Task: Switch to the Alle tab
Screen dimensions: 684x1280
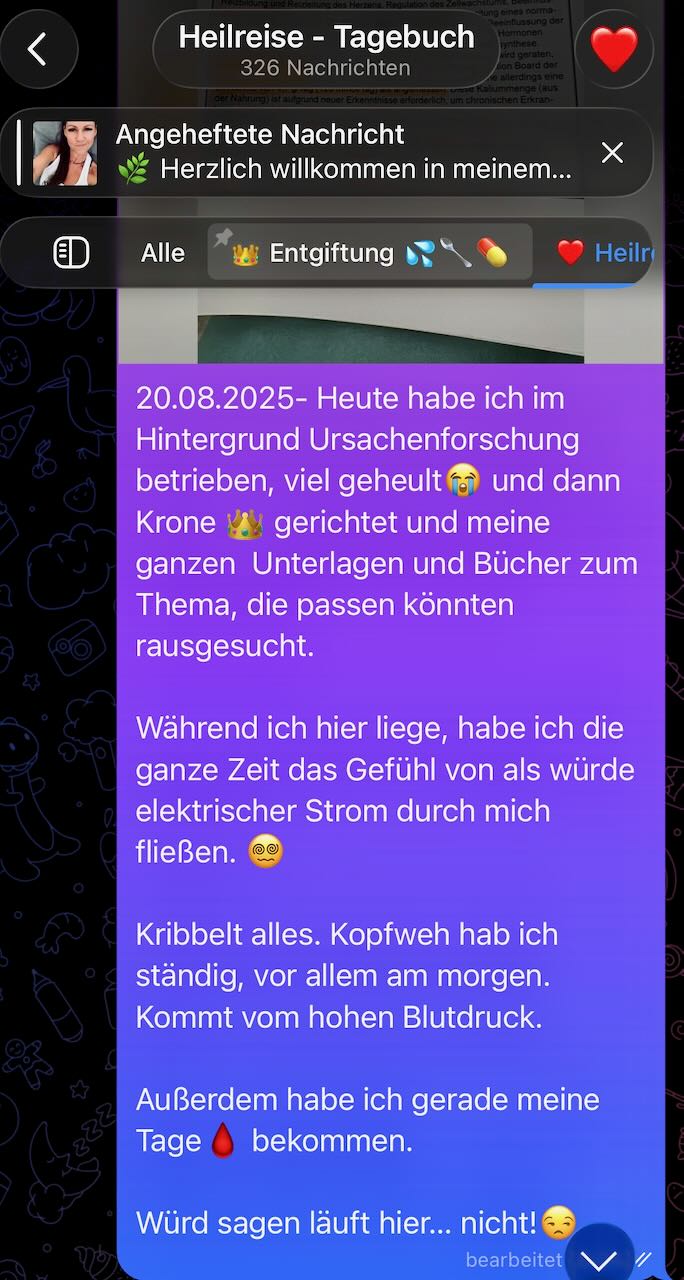Action: [x=162, y=253]
